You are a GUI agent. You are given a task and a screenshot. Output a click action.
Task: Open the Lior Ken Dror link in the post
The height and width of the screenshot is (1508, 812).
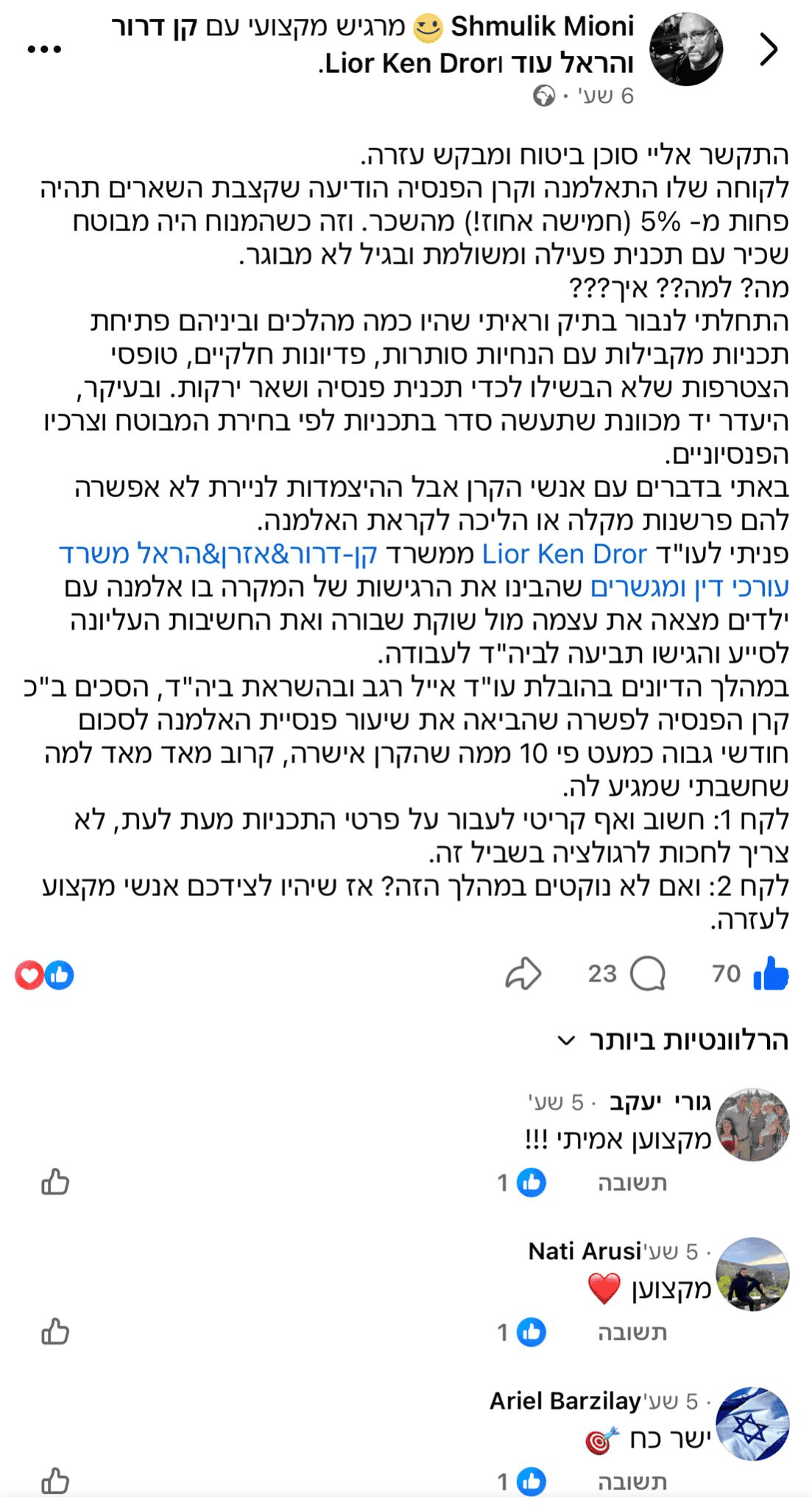pyautogui.click(x=564, y=554)
